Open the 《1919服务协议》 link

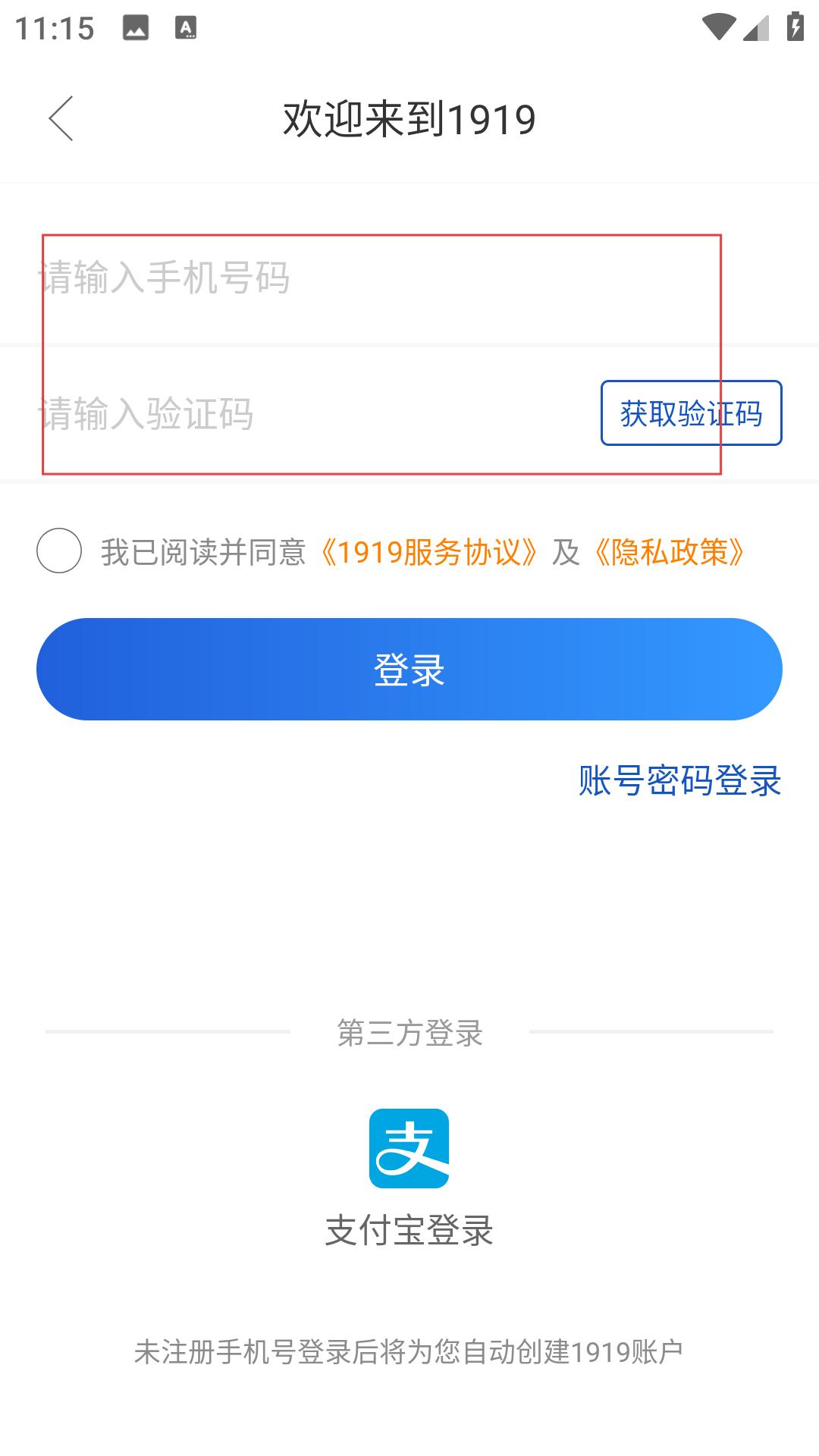429,552
